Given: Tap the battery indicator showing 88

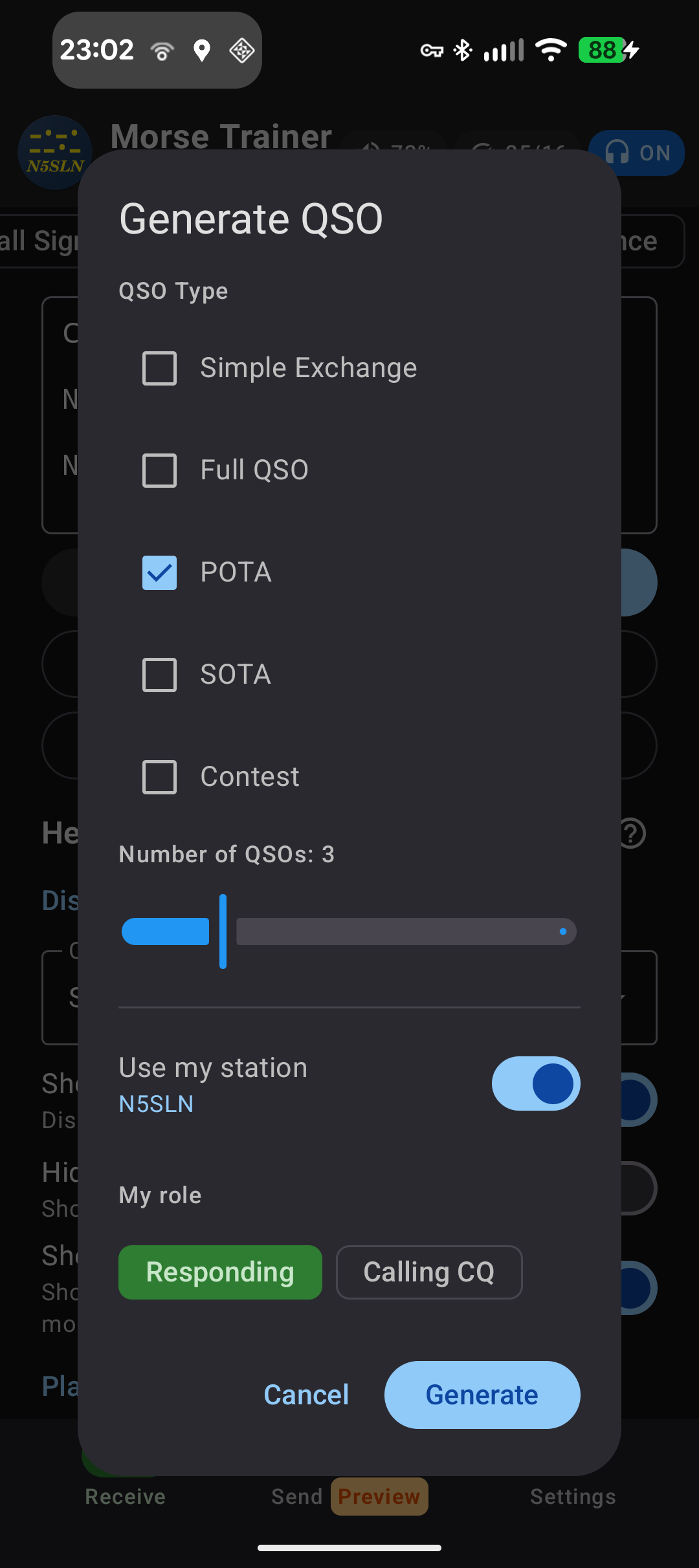Looking at the screenshot, I should point(602,50).
